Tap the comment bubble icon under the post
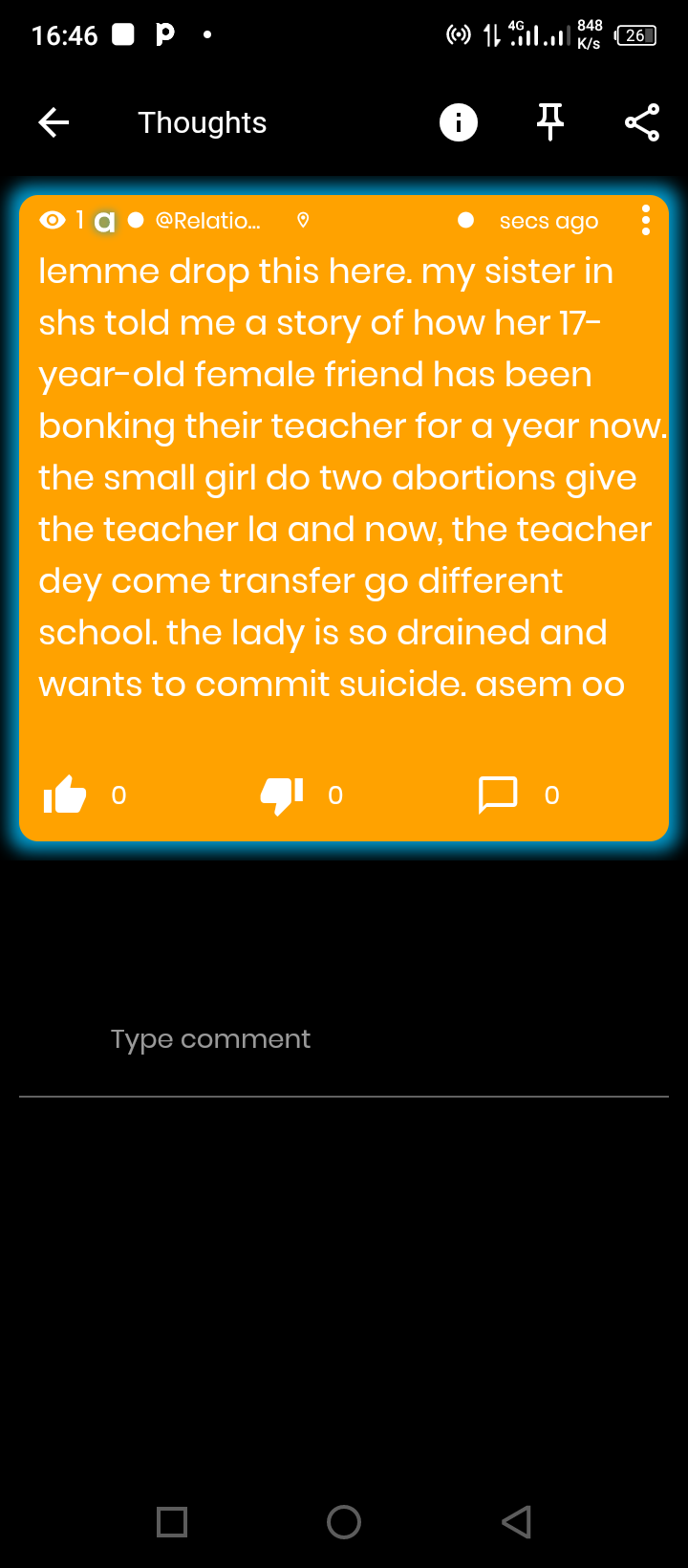The image size is (688, 1568). pos(498,795)
